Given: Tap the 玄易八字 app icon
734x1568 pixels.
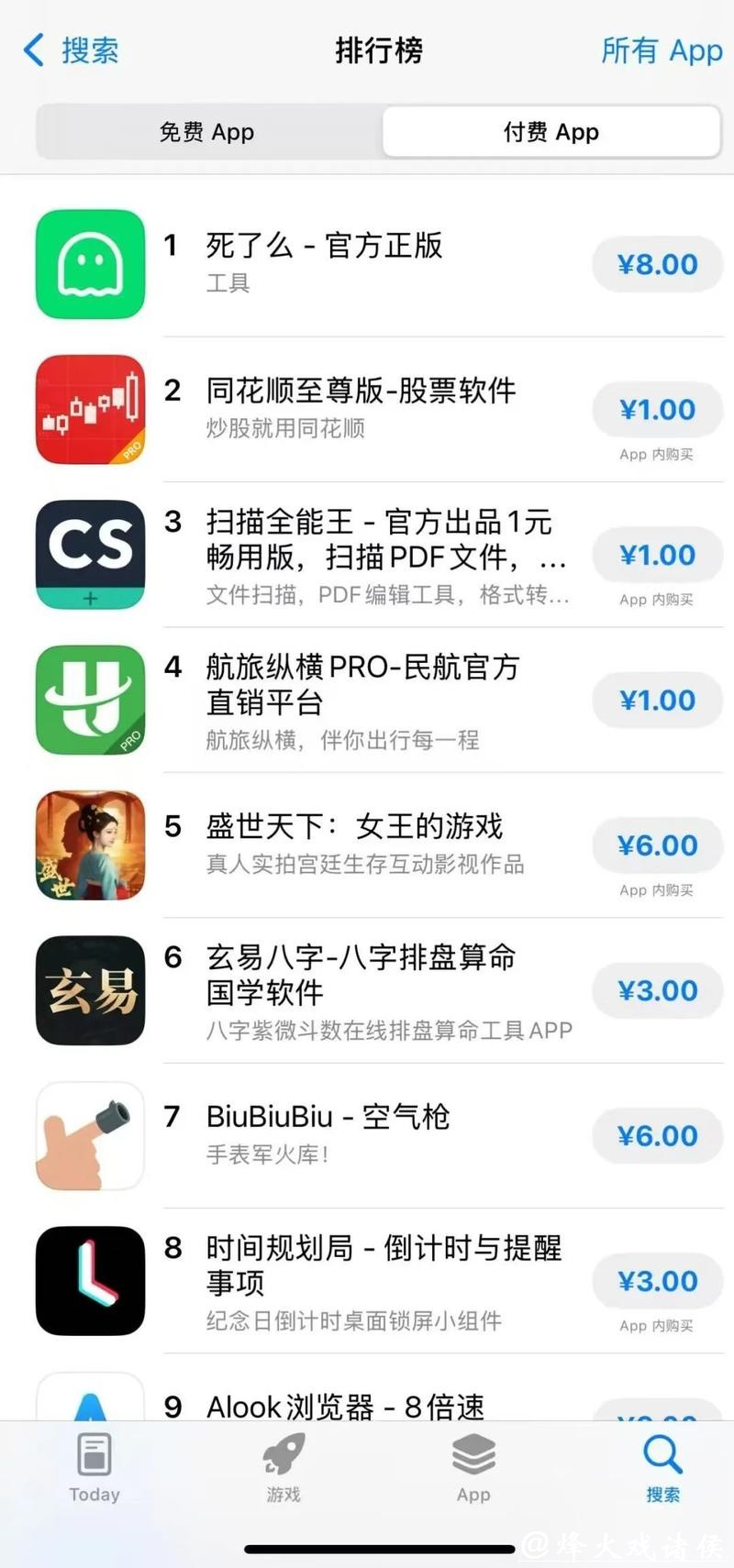Looking at the screenshot, I should [x=89, y=990].
